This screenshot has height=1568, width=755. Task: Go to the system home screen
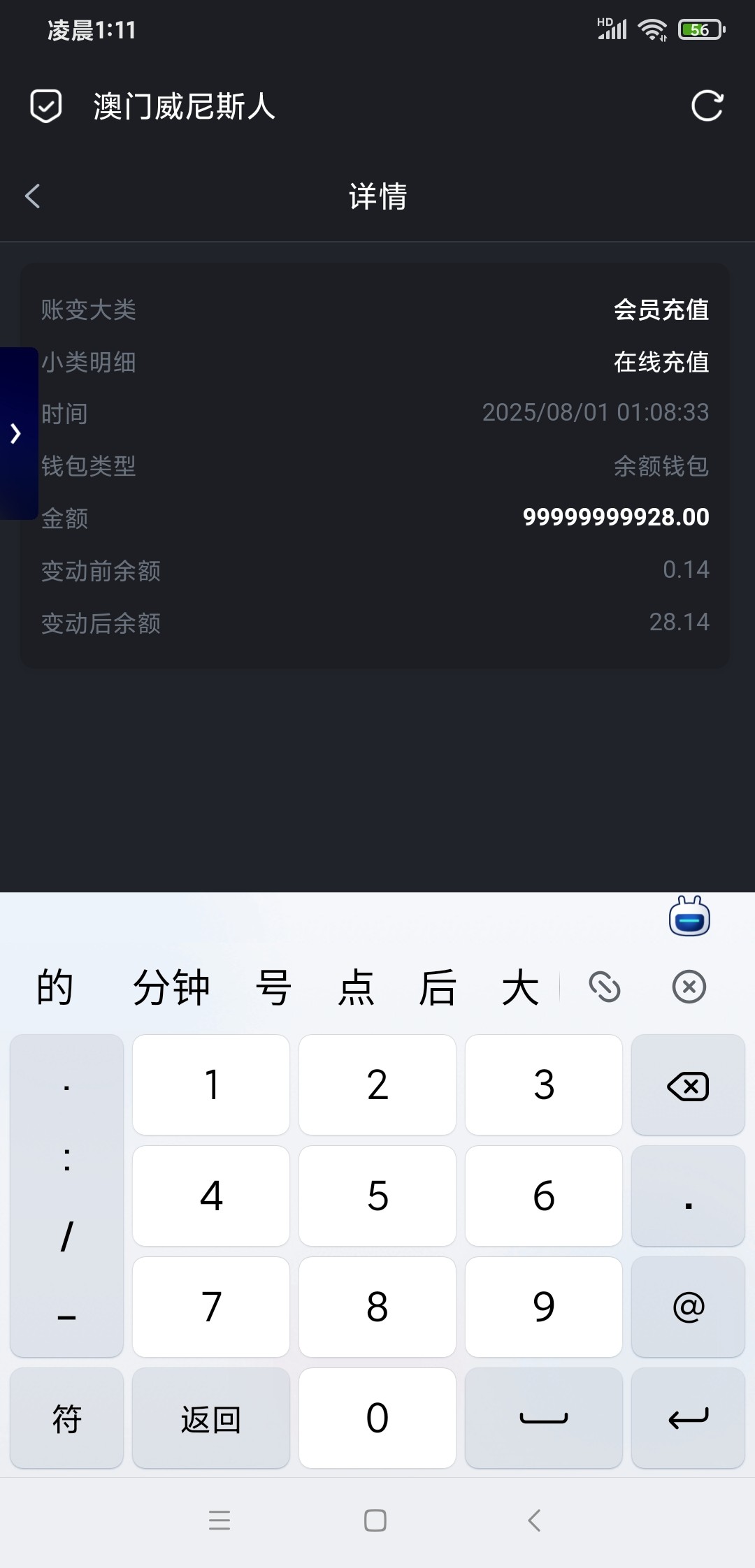pos(375,1520)
